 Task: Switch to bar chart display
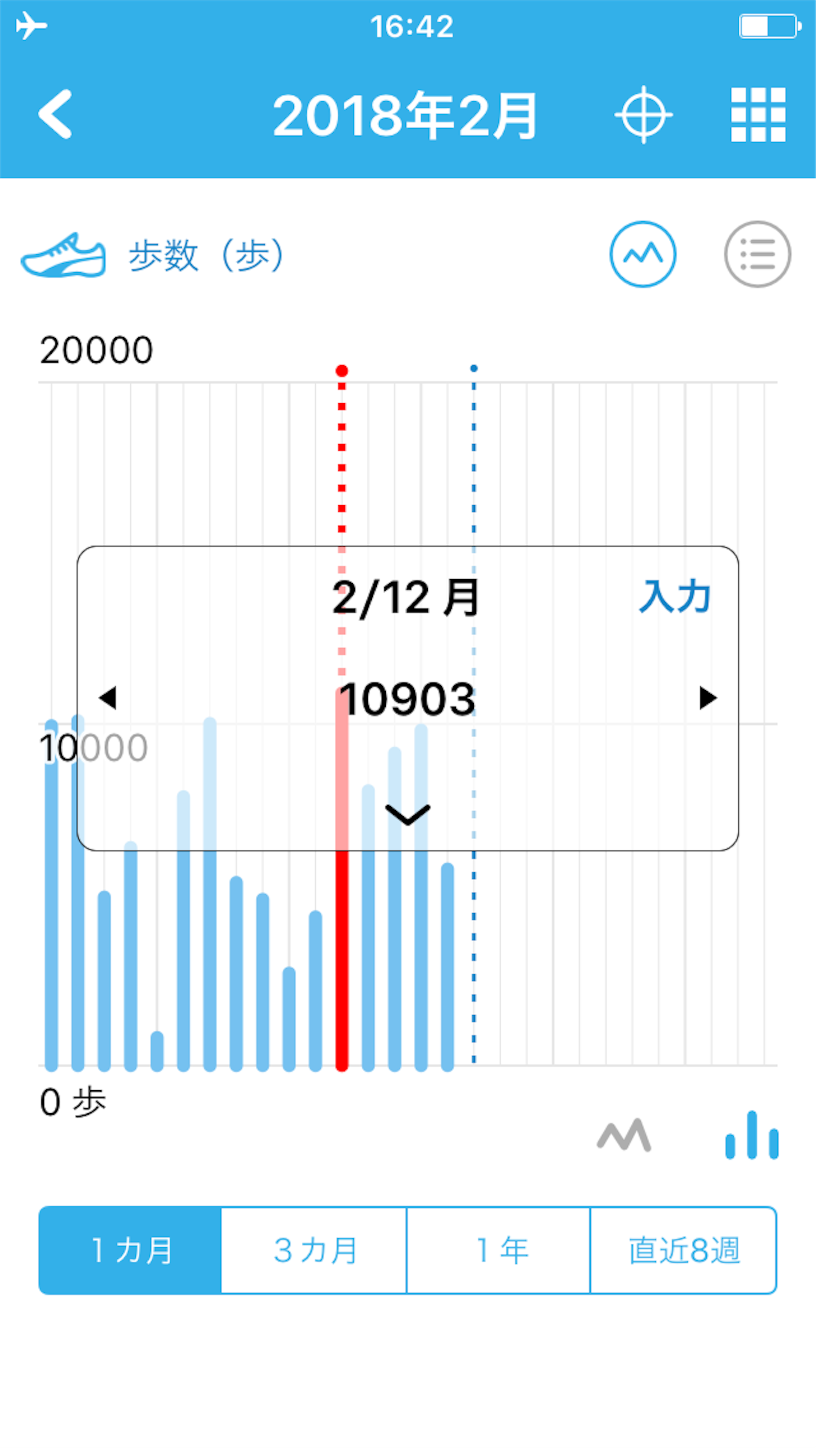[752, 1135]
